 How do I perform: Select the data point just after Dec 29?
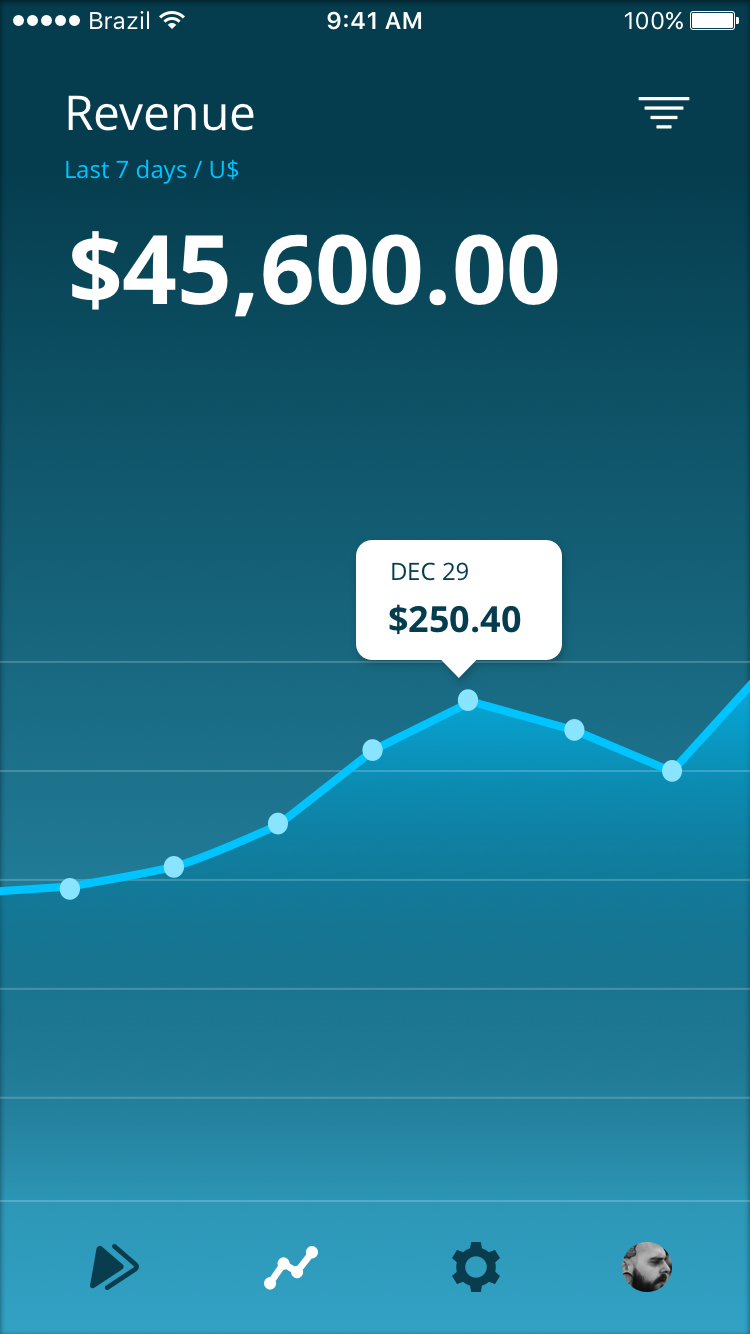click(574, 730)
